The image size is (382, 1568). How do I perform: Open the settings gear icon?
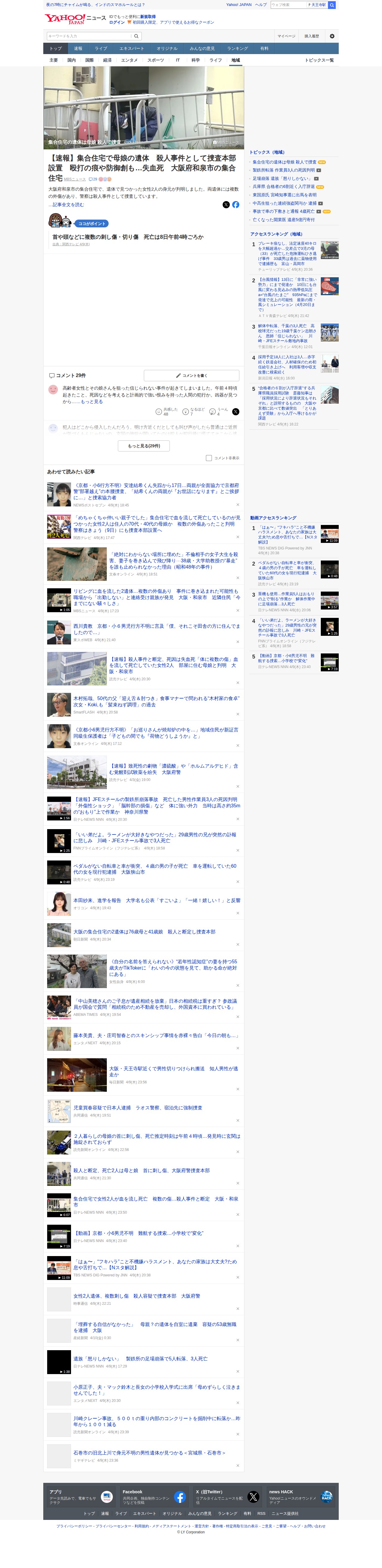332,36
